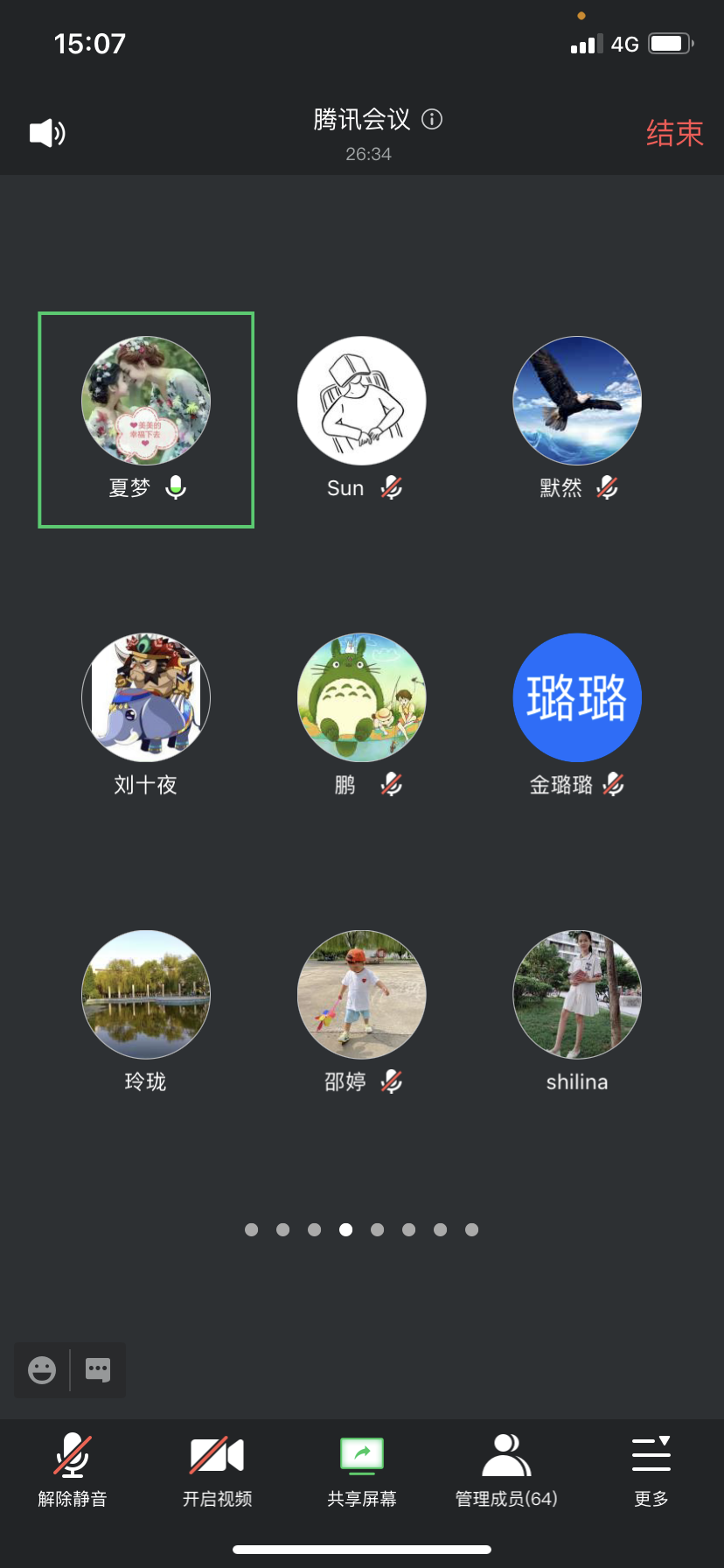Open the 更多 menu
The width and height of the screenshot is (724, 1568).
click(651, 1471)
